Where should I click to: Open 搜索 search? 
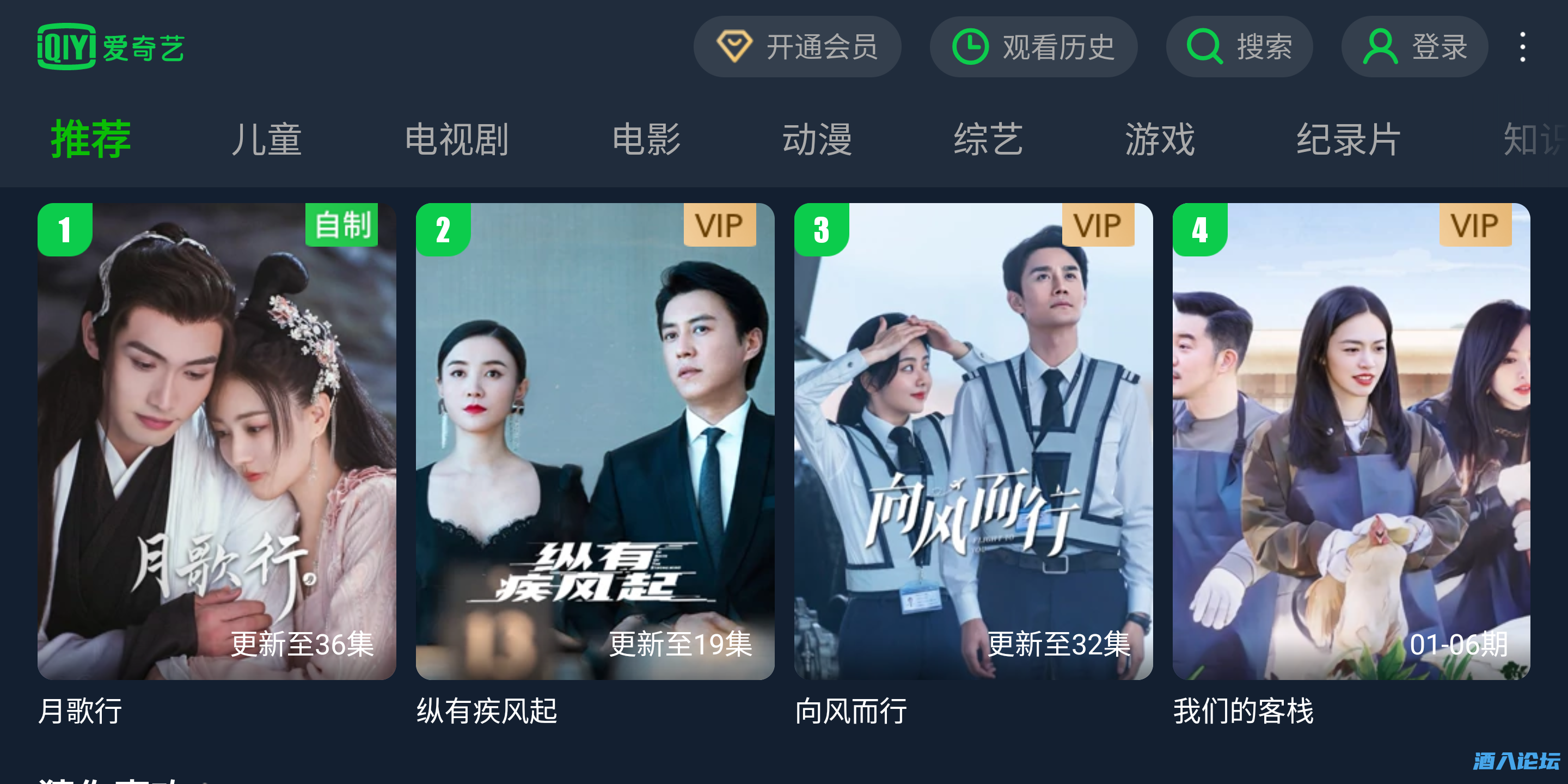click(1239, 47)
